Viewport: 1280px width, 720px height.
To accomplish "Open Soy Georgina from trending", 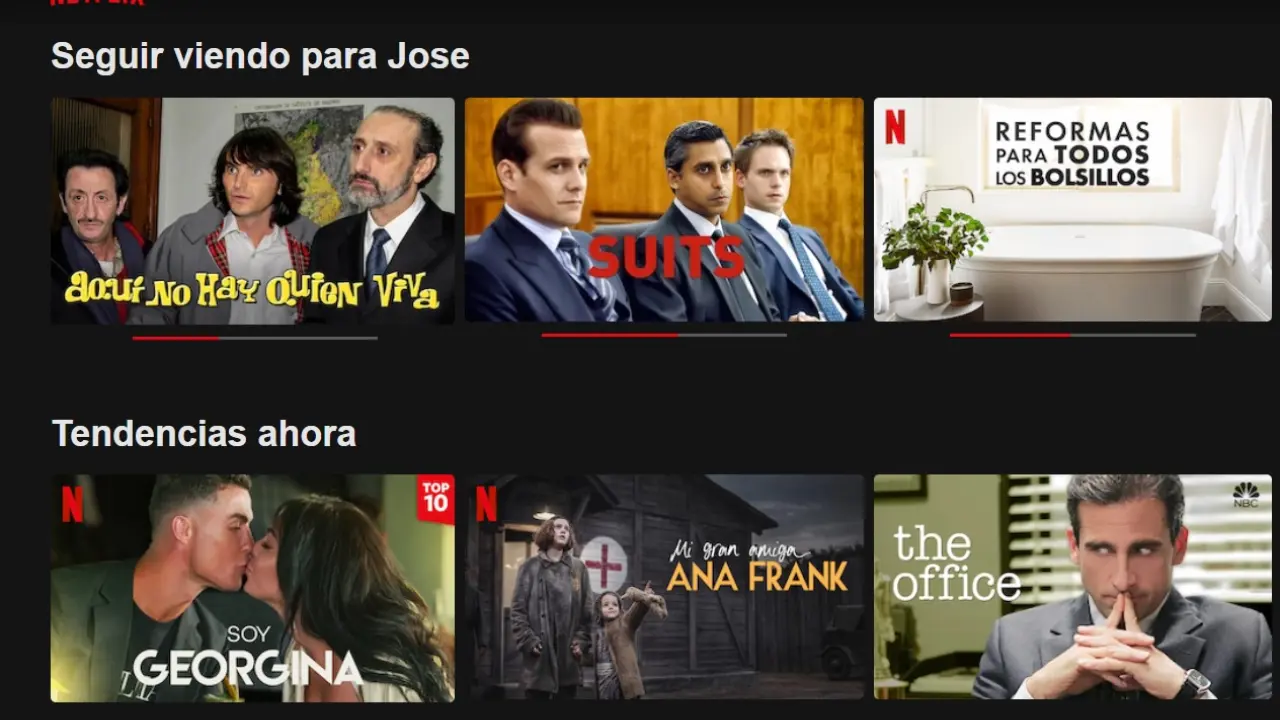I will click(x=252, y=587).
